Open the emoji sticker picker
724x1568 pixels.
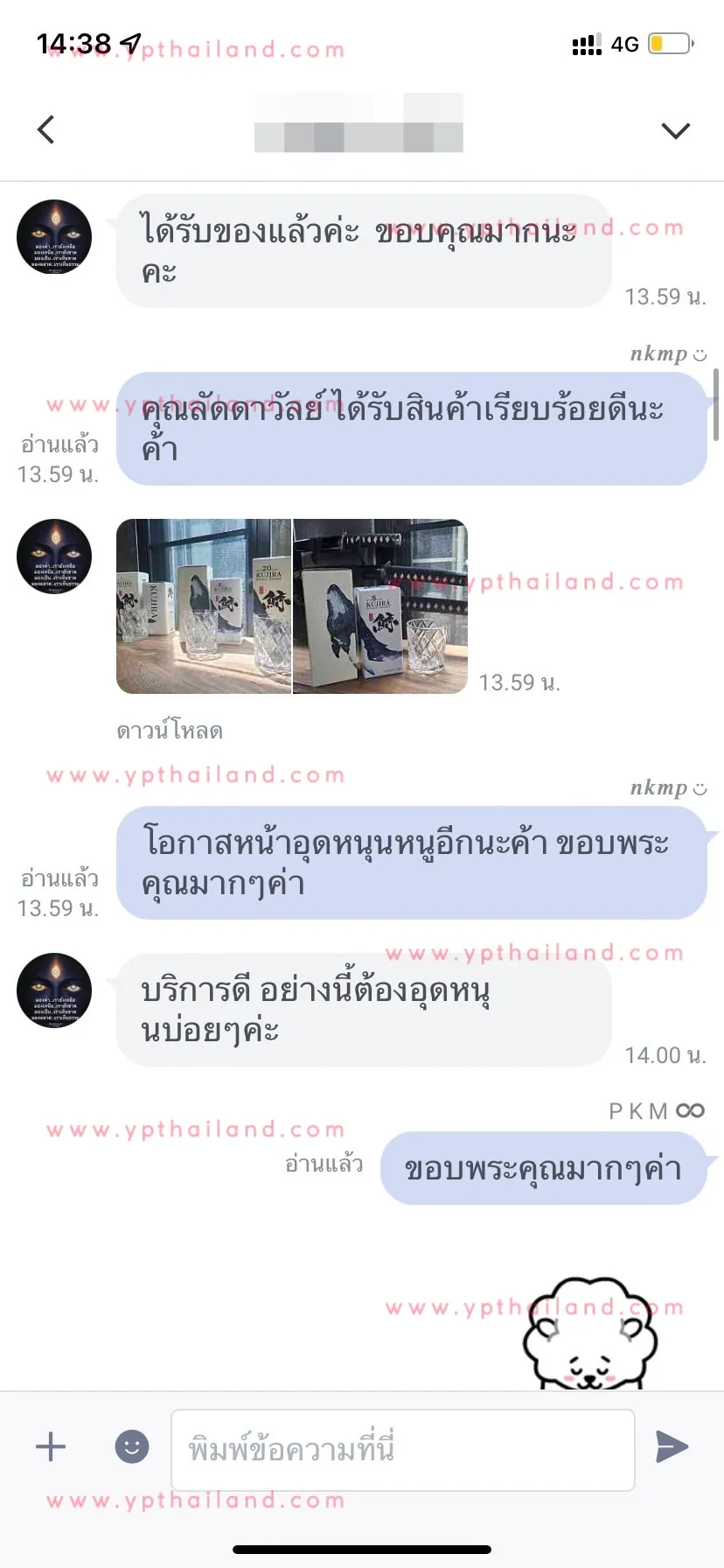[132, 1446]
